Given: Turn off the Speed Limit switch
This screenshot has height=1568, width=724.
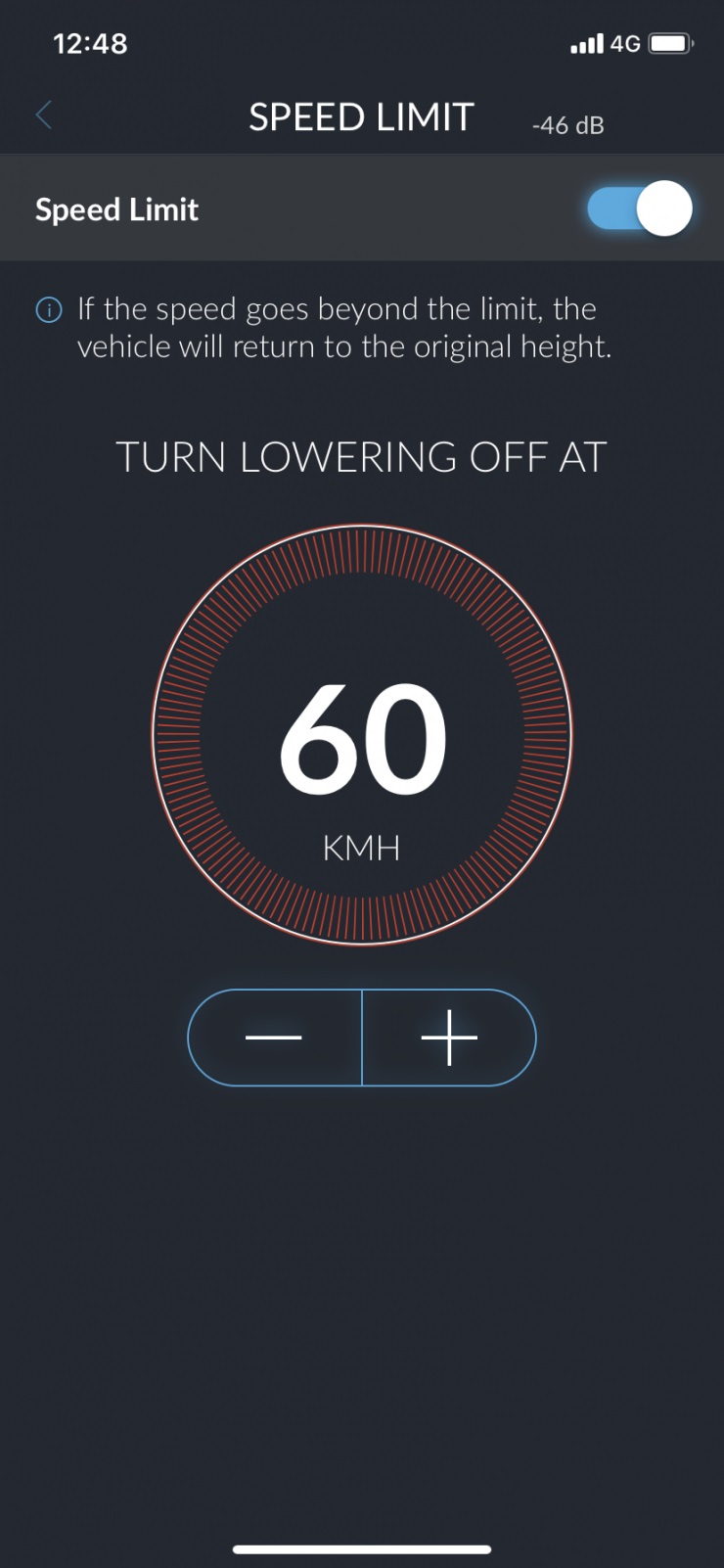Looking at the screenshot, I should [x=639, y=208].
